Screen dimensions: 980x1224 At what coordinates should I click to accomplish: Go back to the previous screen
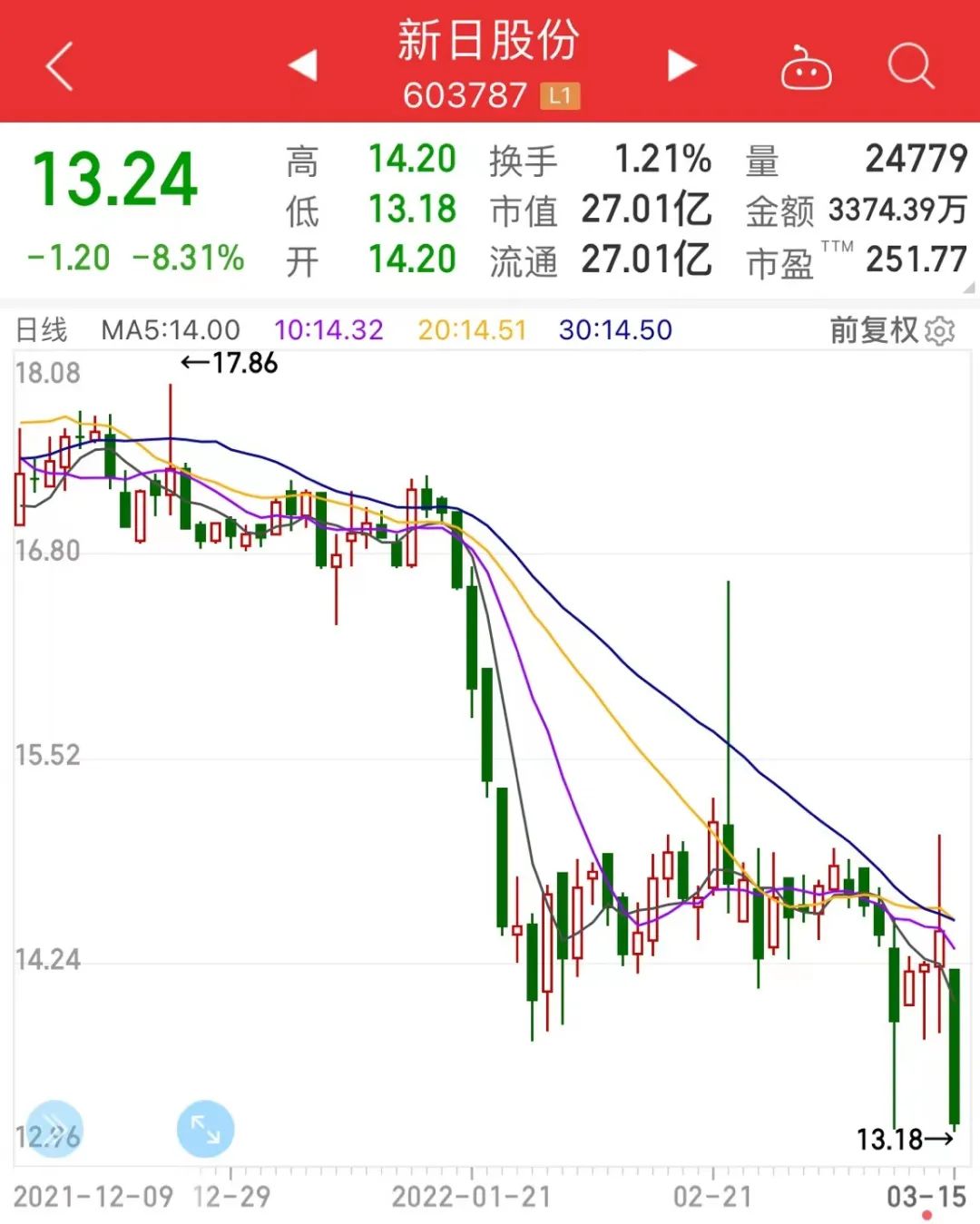pos(60,67)
